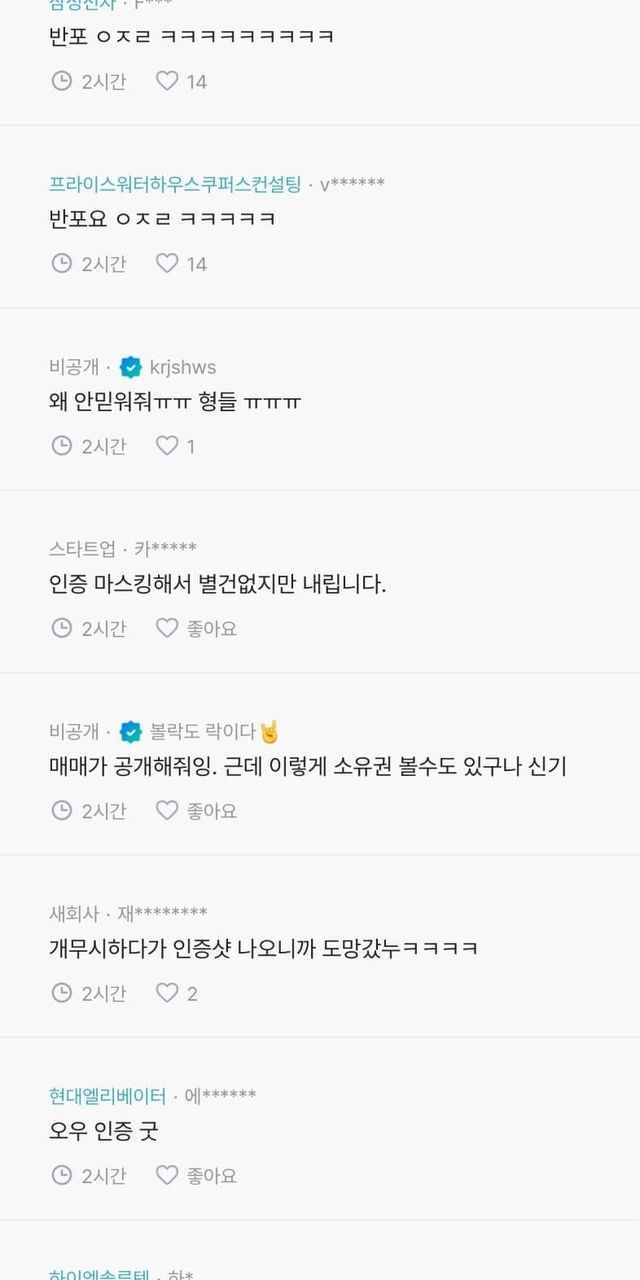Tap 좋아요 on the 현대엘리베이터 comment
The image size is (640, 1280).
point(196,1175)
